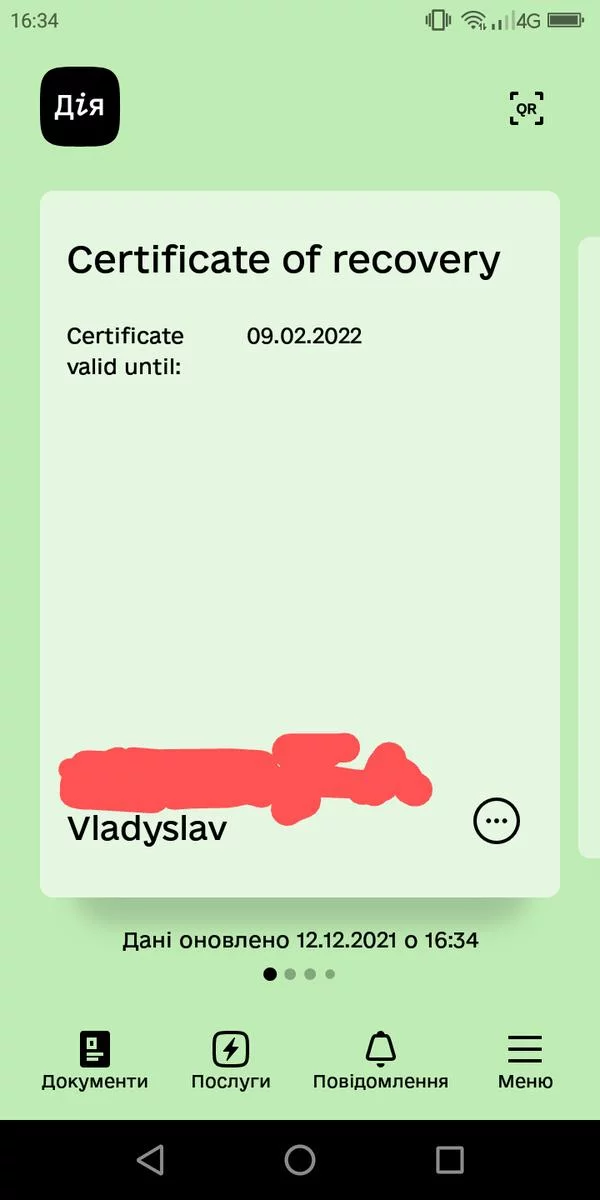Switch to the Послуги tab

[x=231, y=1062]
